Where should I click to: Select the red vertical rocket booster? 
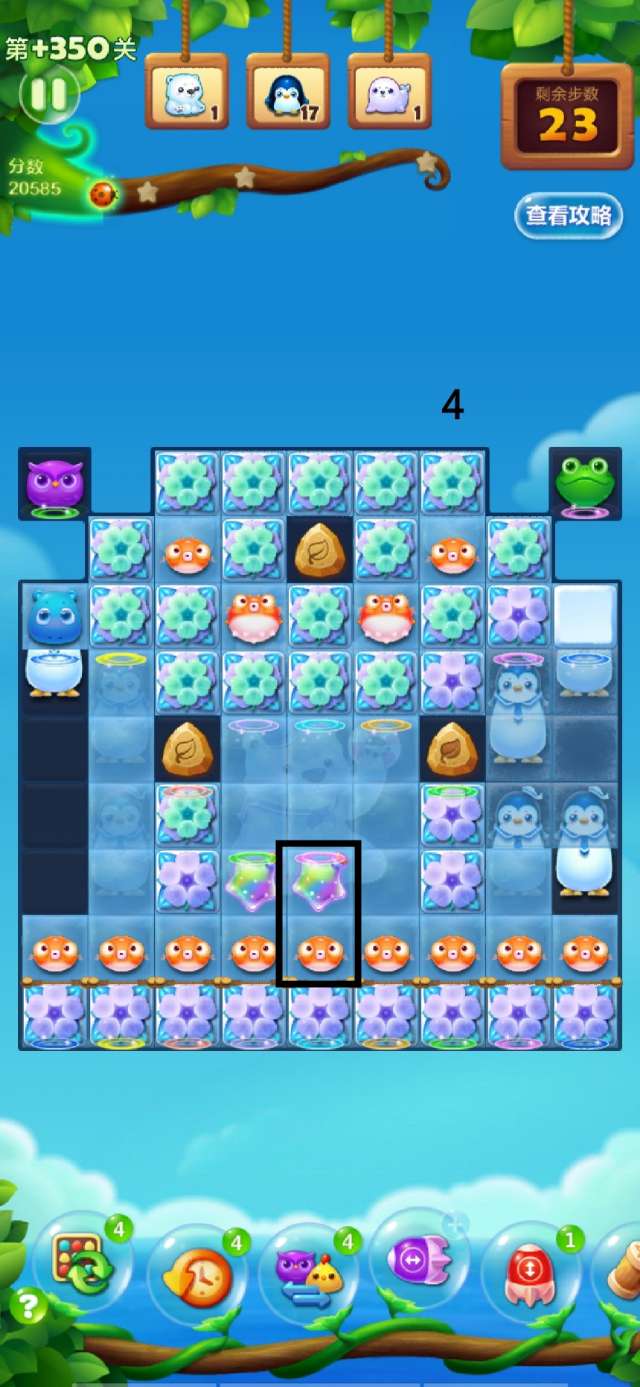tap(531, 1272)
